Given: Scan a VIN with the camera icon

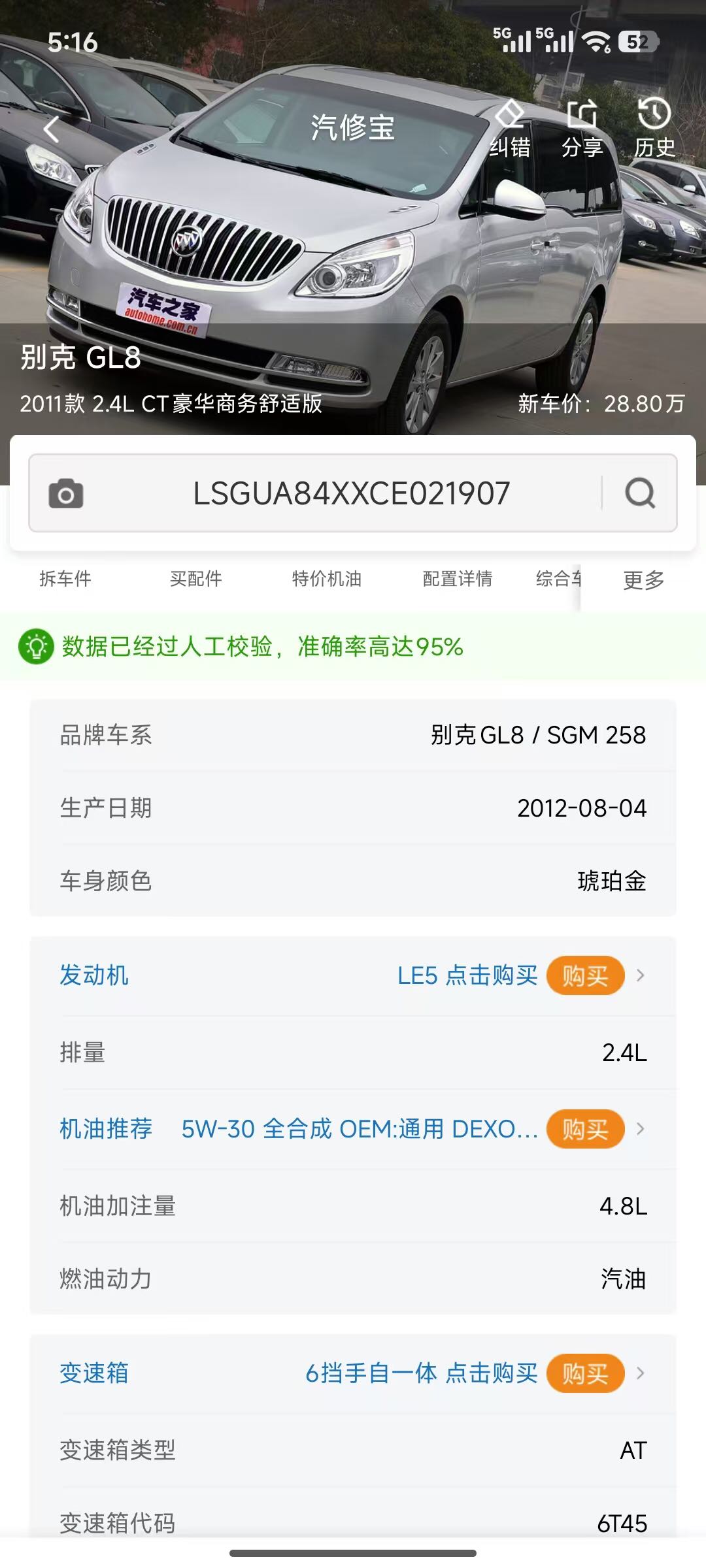Looking at the screenshot, I should (x=66, y=493).
